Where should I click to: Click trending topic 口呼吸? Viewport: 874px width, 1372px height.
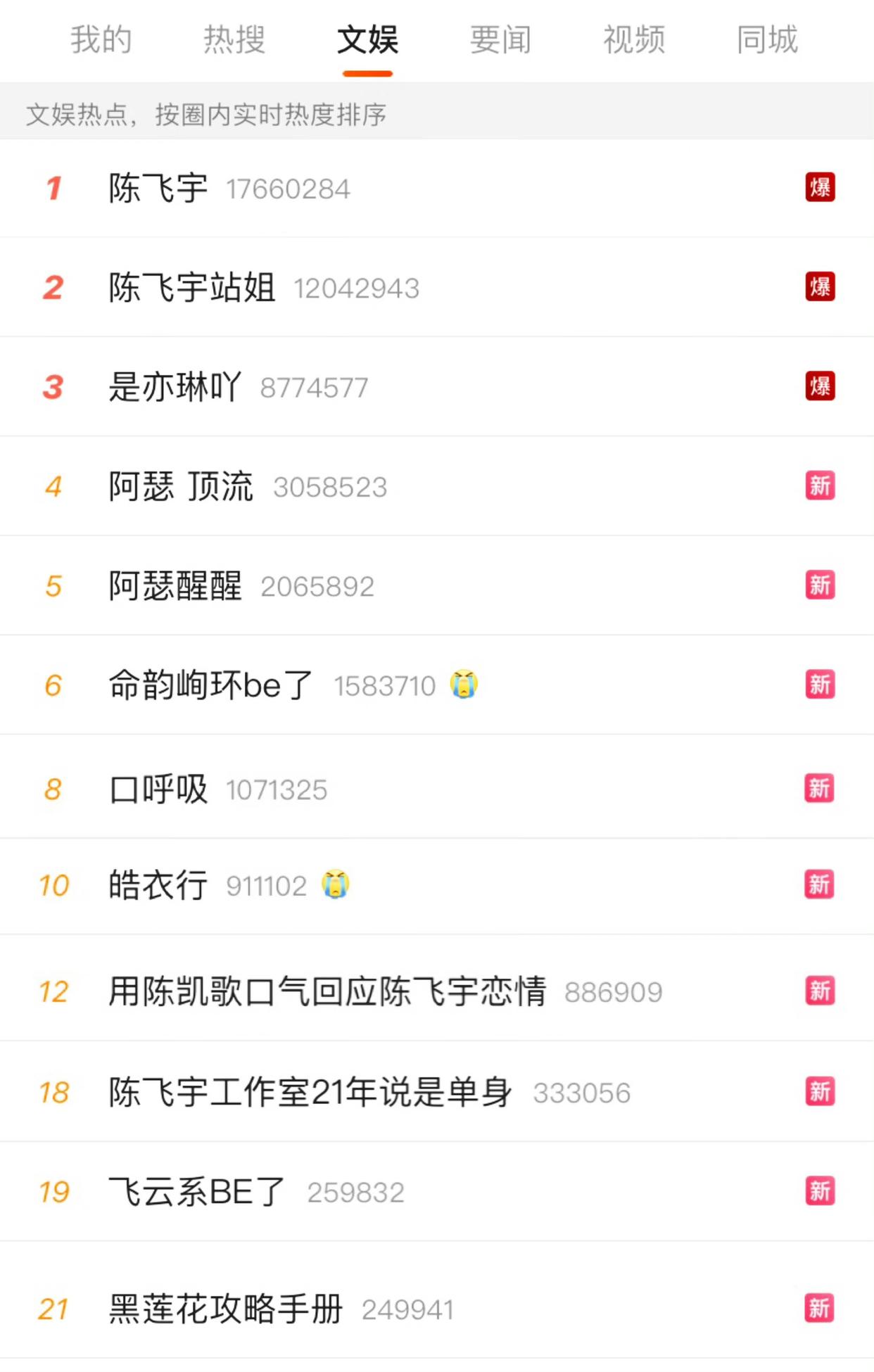click(x=158, y=789)
